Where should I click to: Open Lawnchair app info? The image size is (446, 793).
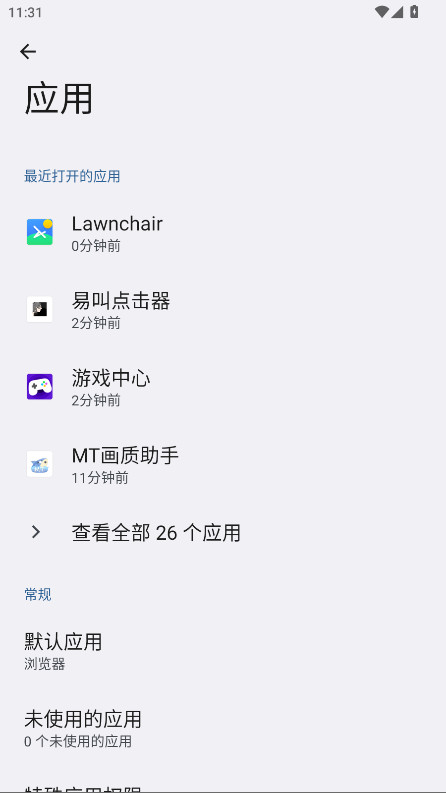(223, 232)
